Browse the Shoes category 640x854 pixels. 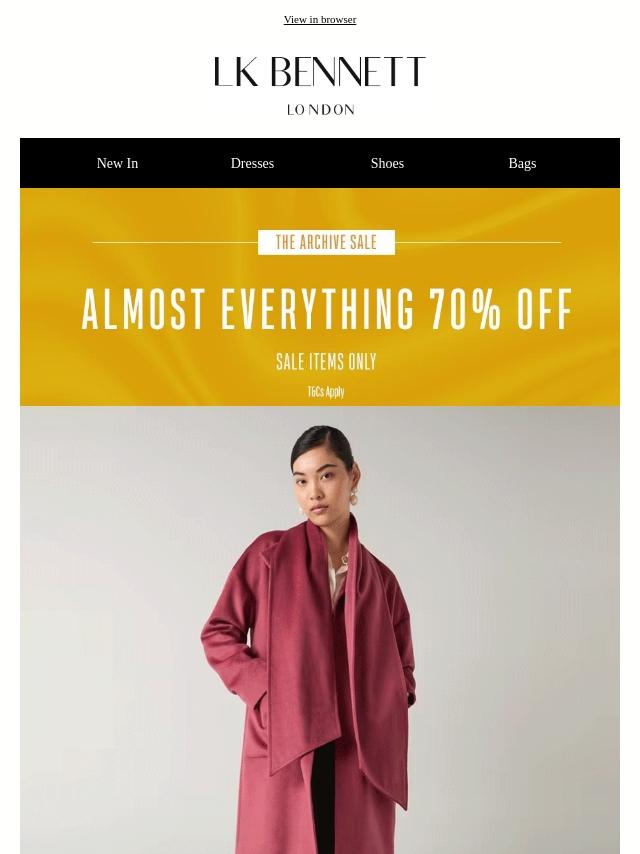387,163
